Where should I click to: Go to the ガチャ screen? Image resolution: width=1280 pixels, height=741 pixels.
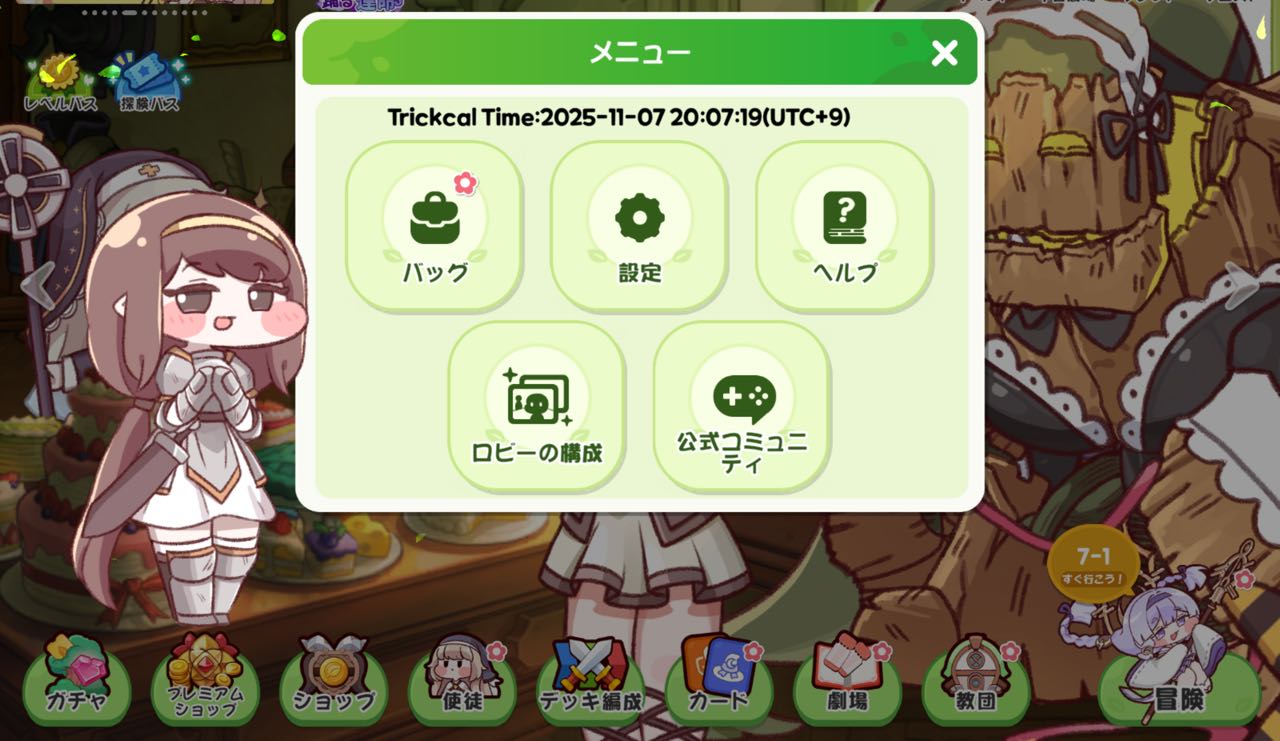pyautogui.click(x=76, y=683)
